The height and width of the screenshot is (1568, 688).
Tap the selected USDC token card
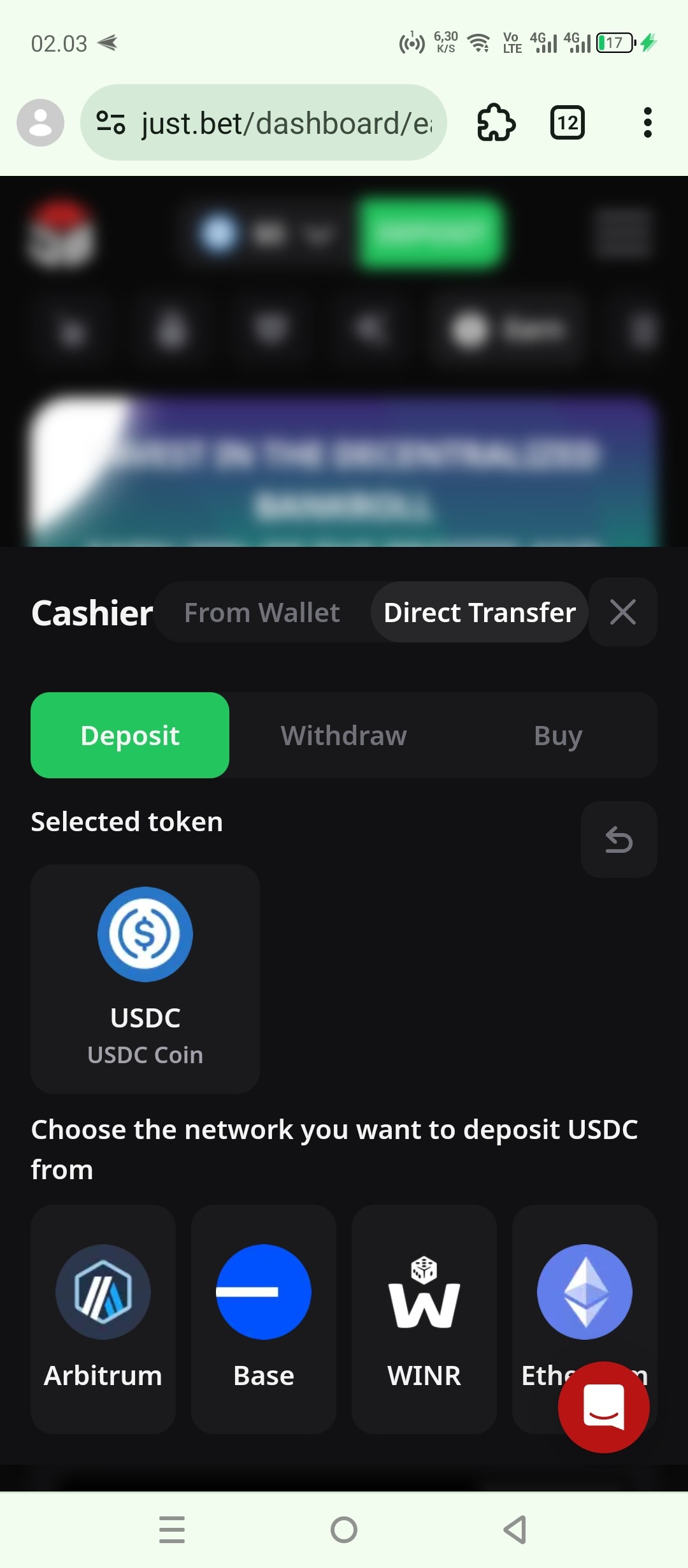[145, 978]
